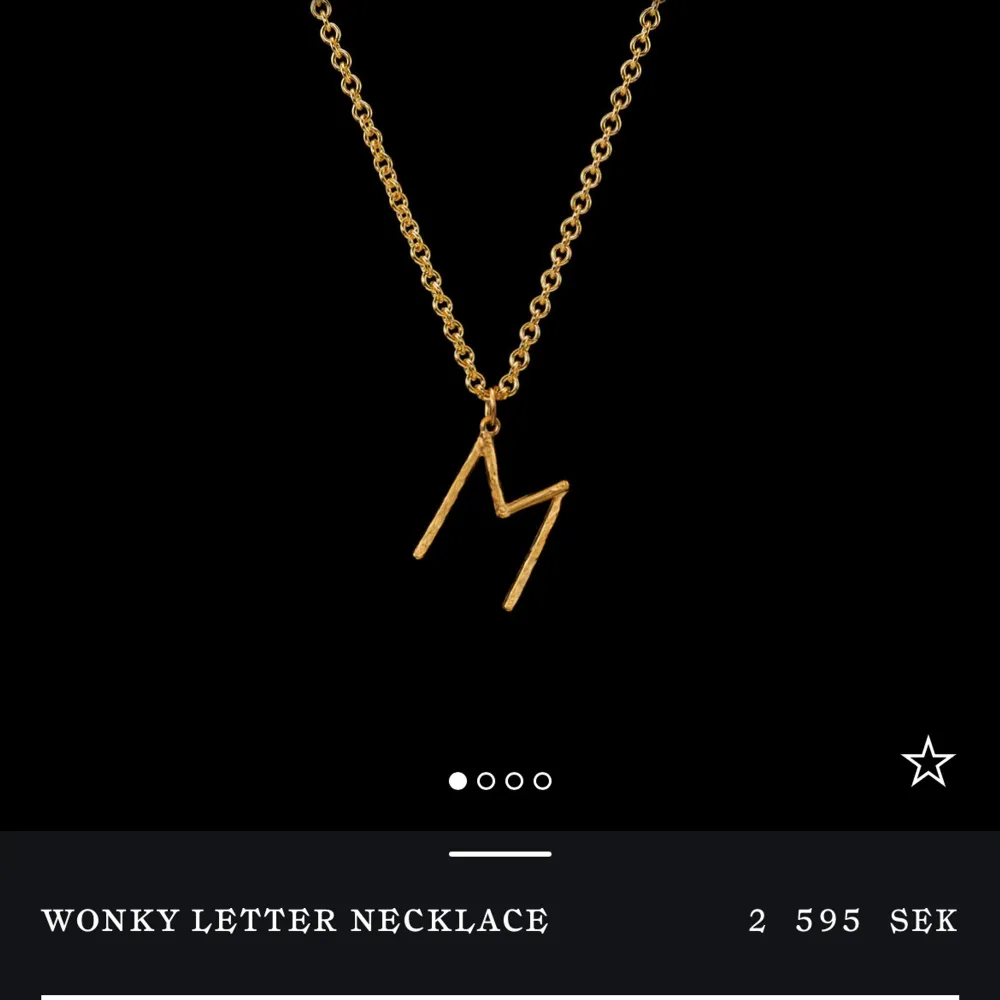Show the fourth product photo via dot
The image size is (1000, 1000).
[x=542, y=781]
